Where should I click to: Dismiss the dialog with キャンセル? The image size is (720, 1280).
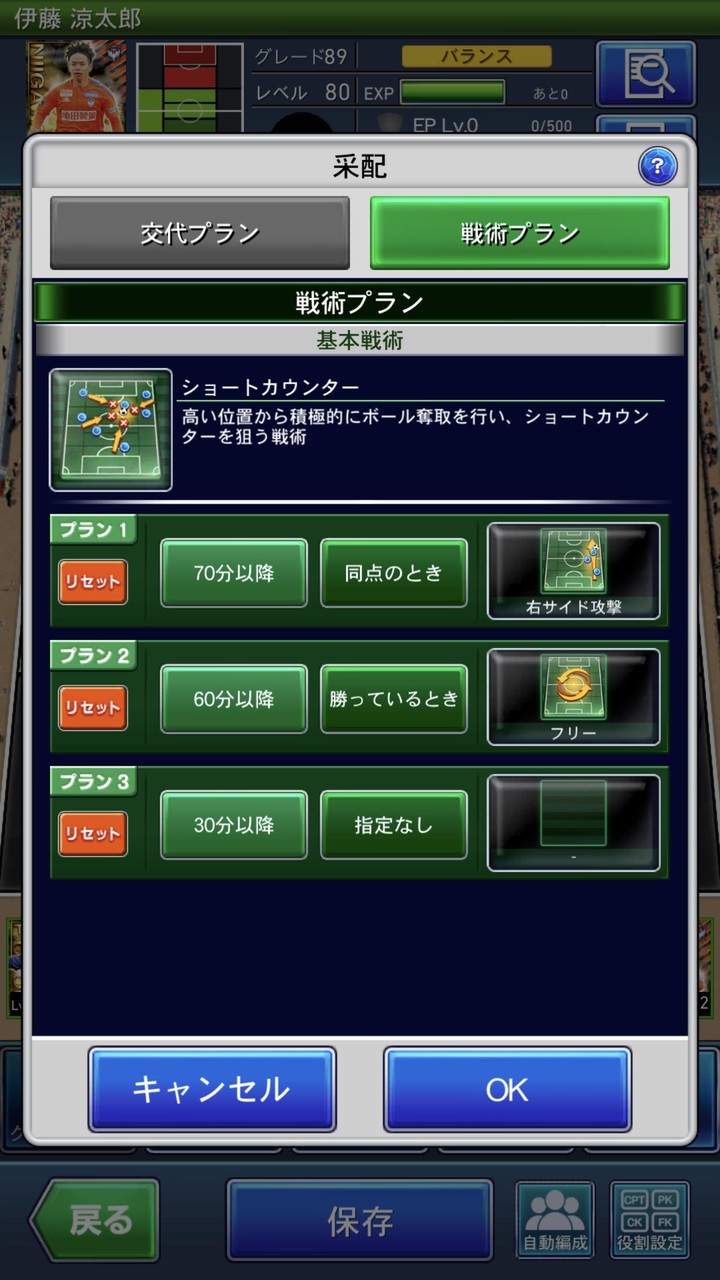(x=211, y=1089)
